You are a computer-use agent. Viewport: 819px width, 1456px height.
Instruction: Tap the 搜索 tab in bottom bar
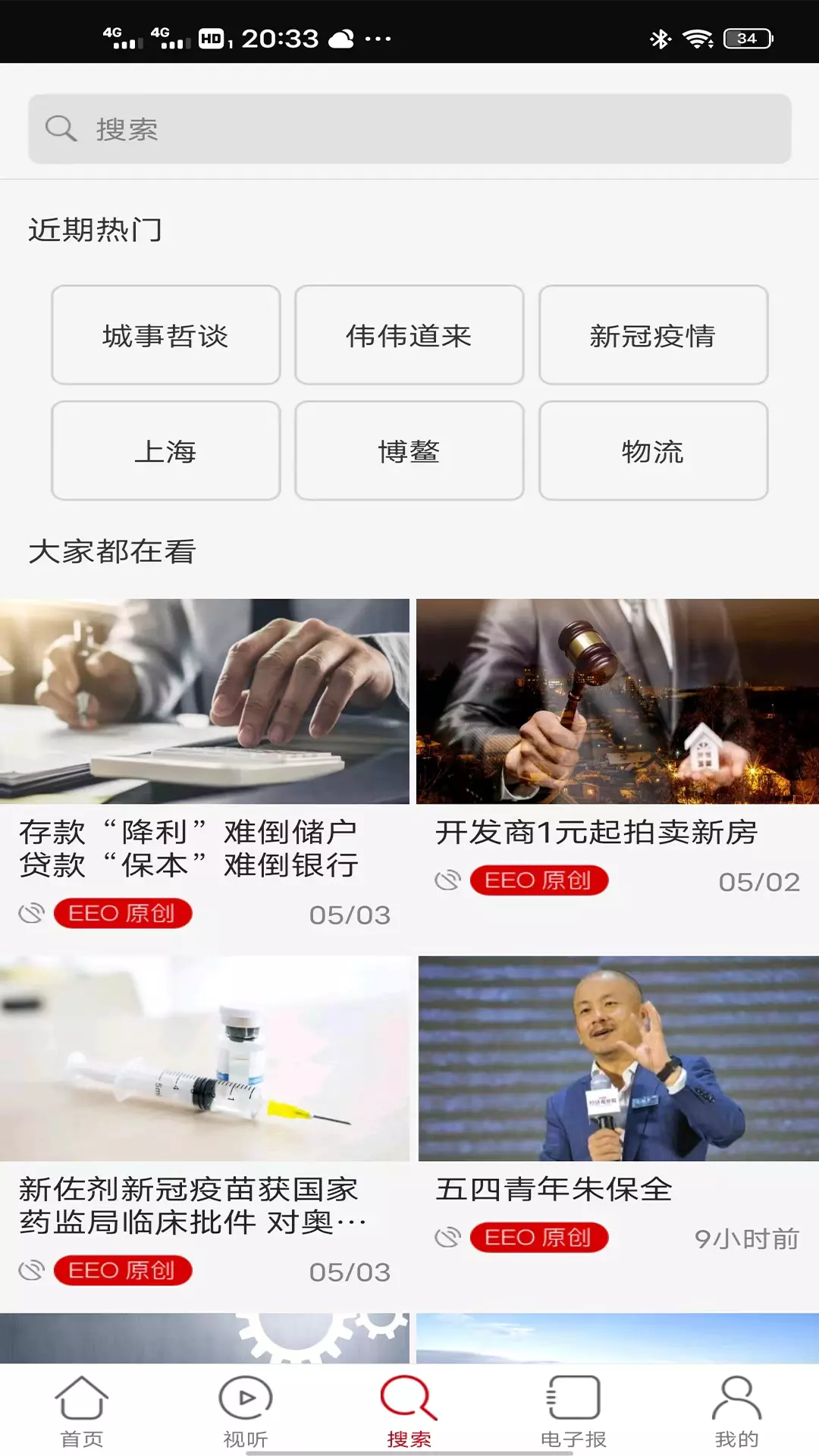click(409, 1411)
